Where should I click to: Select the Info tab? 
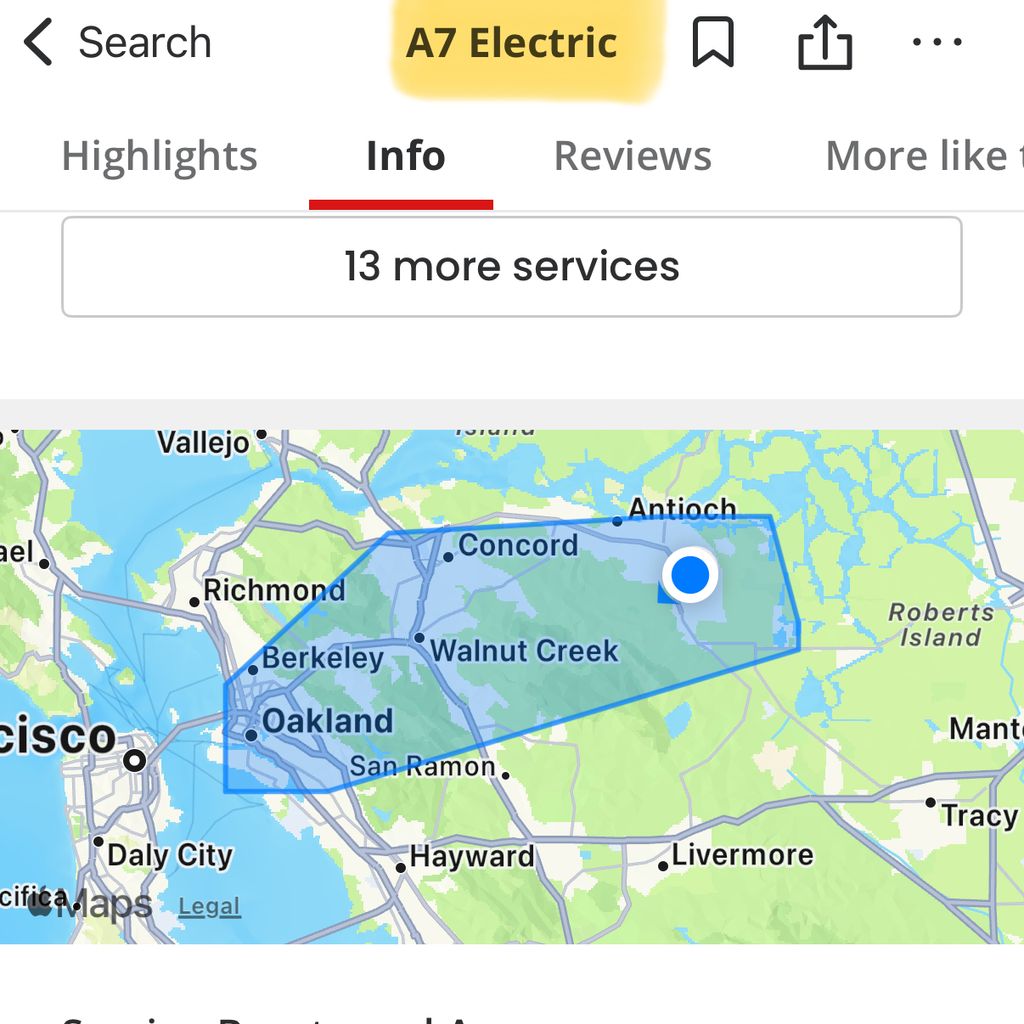pyautogui.click(x=405, y=156)
